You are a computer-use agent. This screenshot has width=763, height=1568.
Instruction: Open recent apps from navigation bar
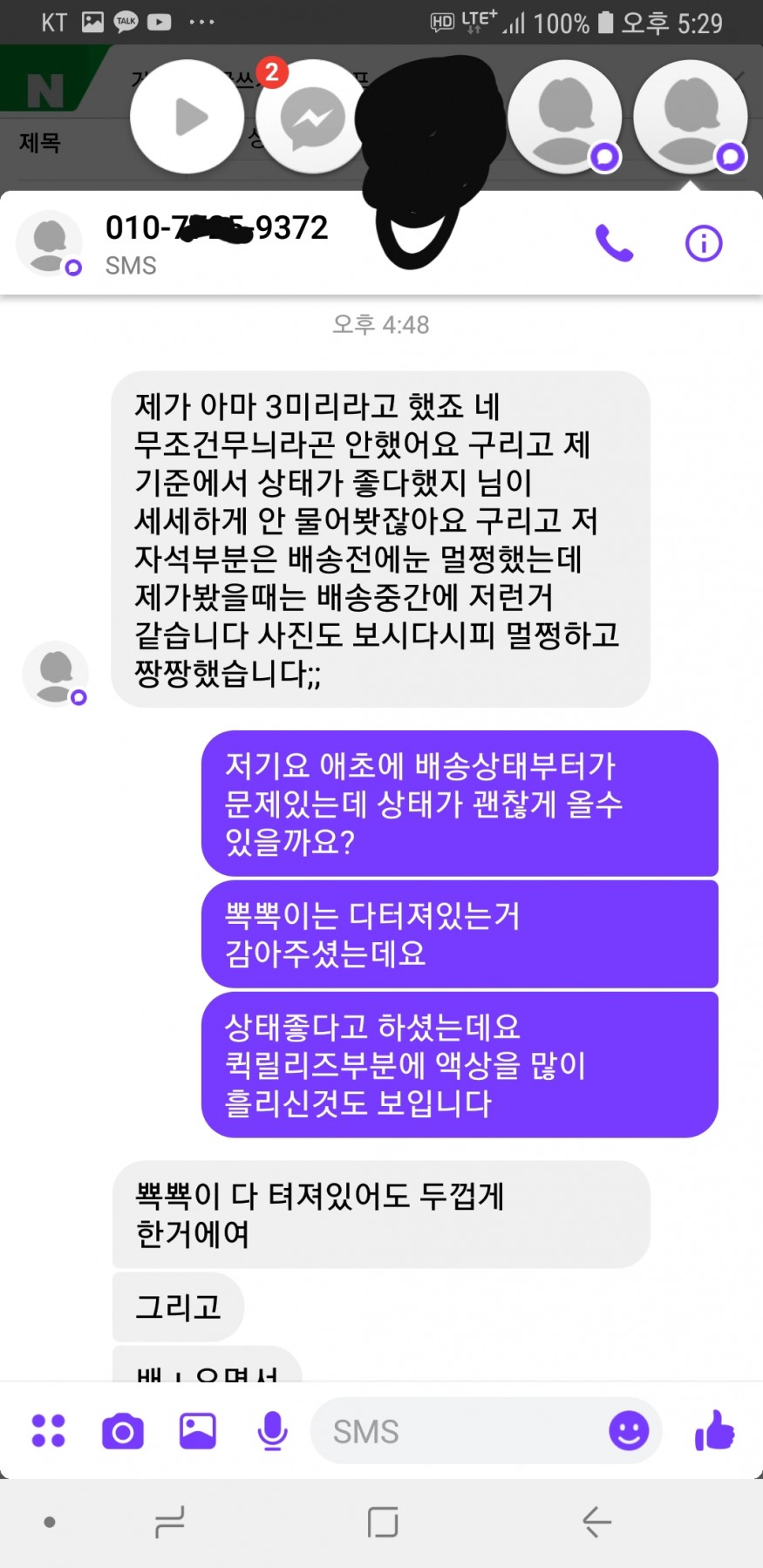pyautogui.click(x=169, y=1522)
